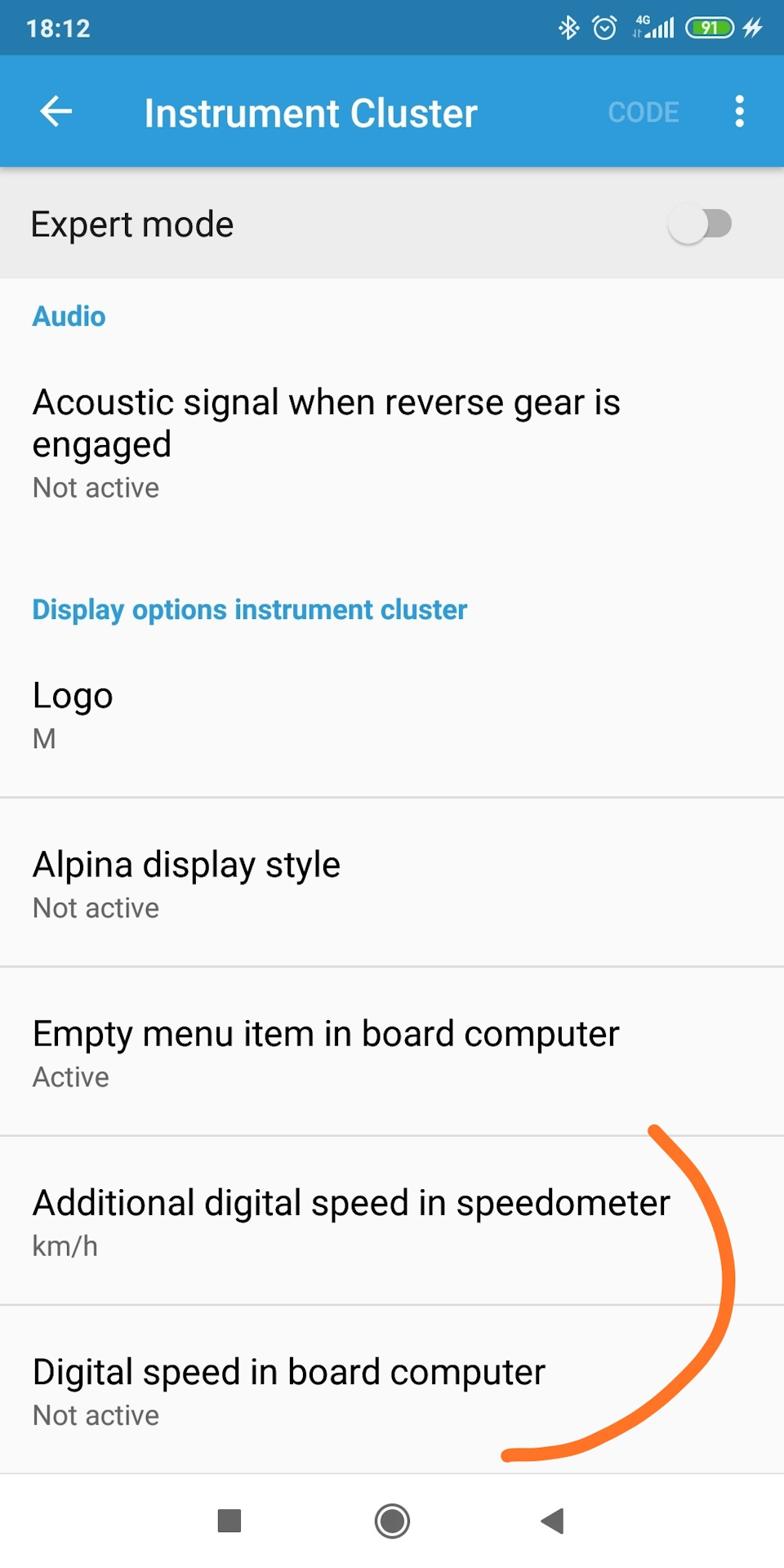784x1568 pixels.
Task: Open Additional digital speed in speedometer
Action: coord(327,1223)
